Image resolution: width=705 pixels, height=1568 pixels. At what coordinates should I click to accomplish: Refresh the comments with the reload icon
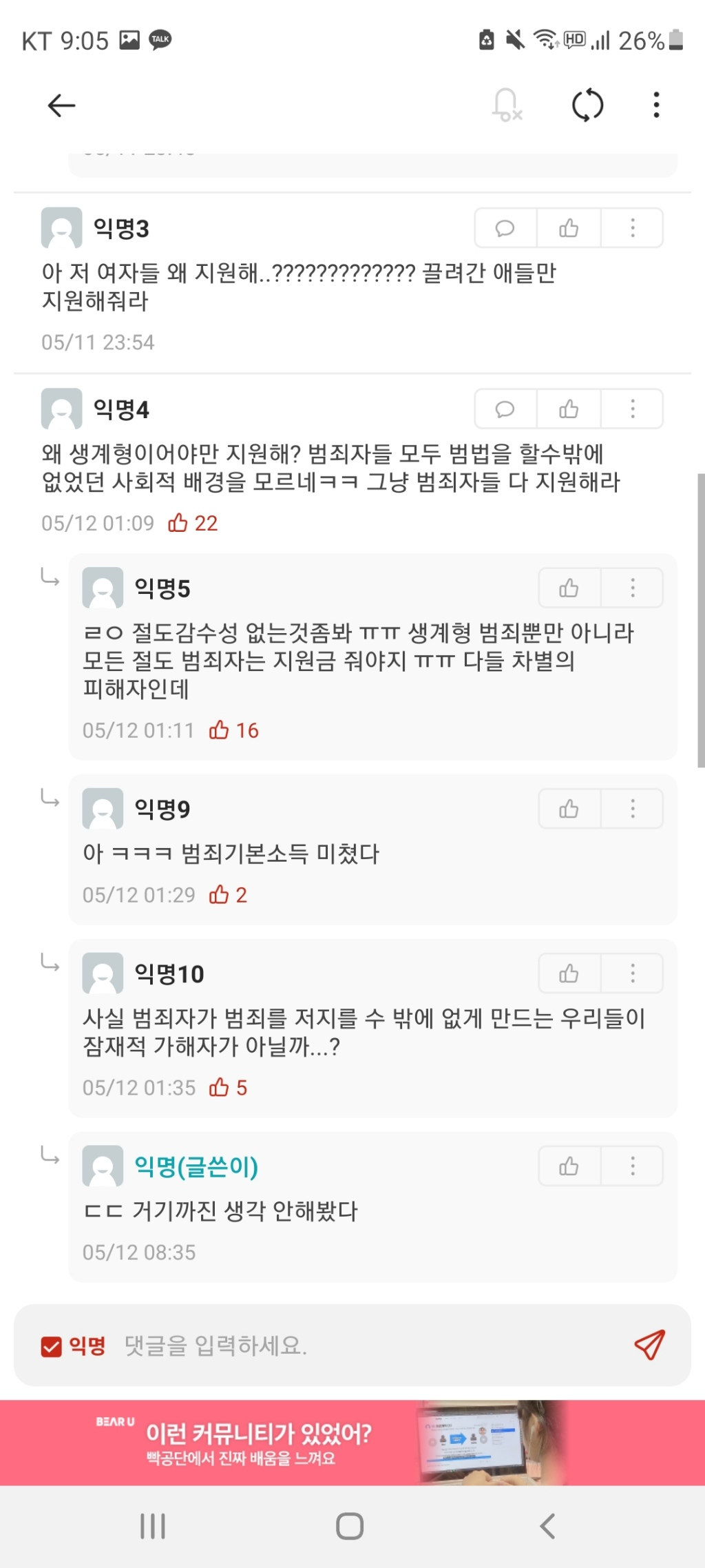coord(587,105)
